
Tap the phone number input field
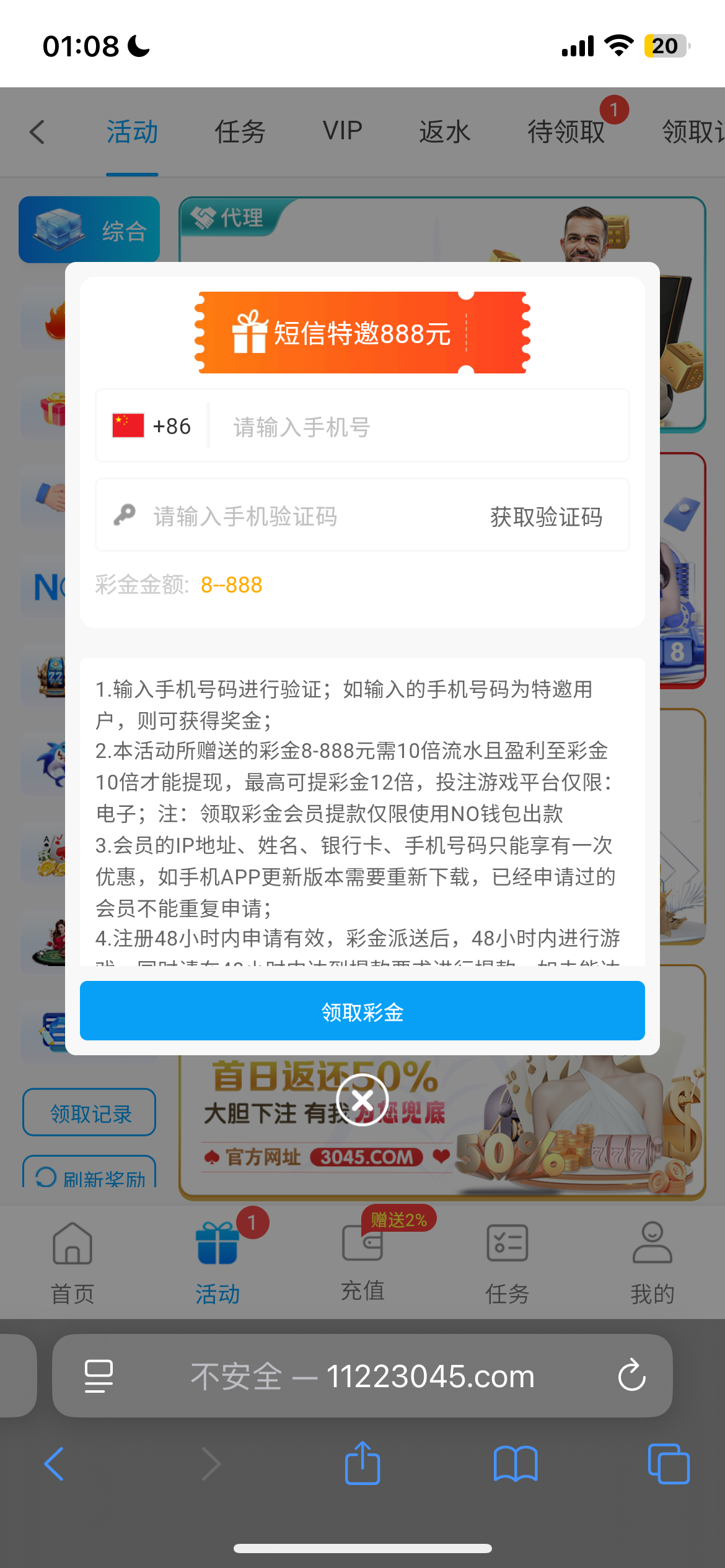[415, 427]
